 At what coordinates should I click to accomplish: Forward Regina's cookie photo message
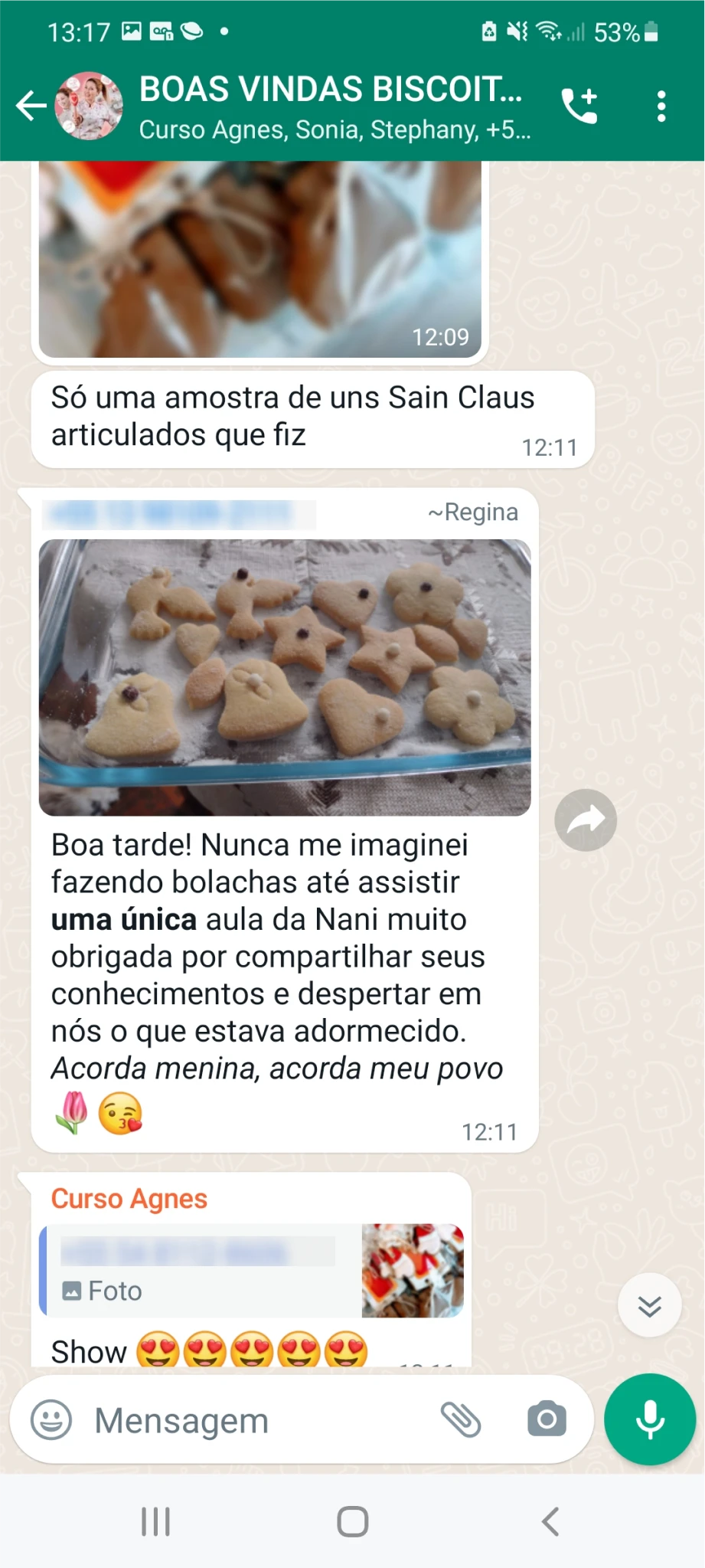point(586,820)
